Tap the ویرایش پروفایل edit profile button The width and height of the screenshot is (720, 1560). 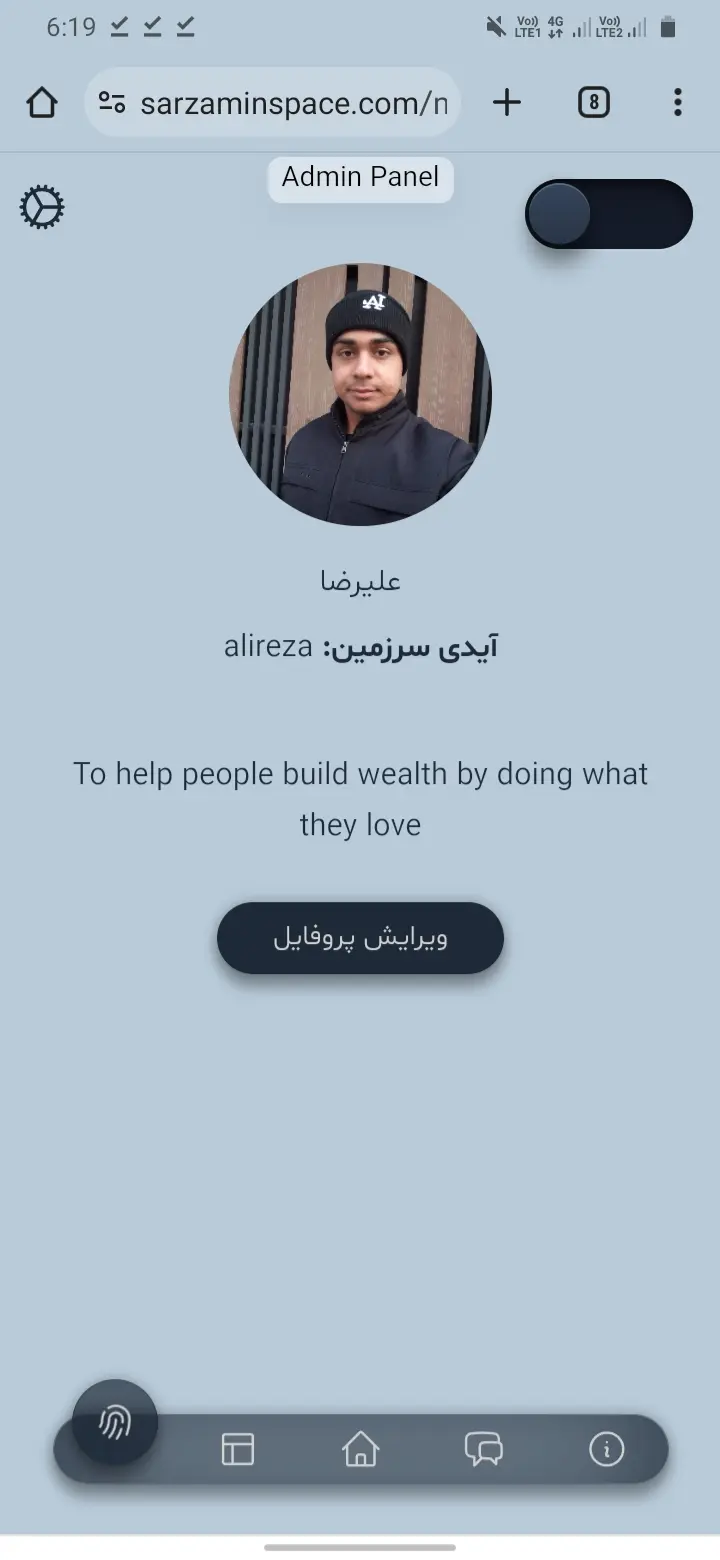pos(360,938)
